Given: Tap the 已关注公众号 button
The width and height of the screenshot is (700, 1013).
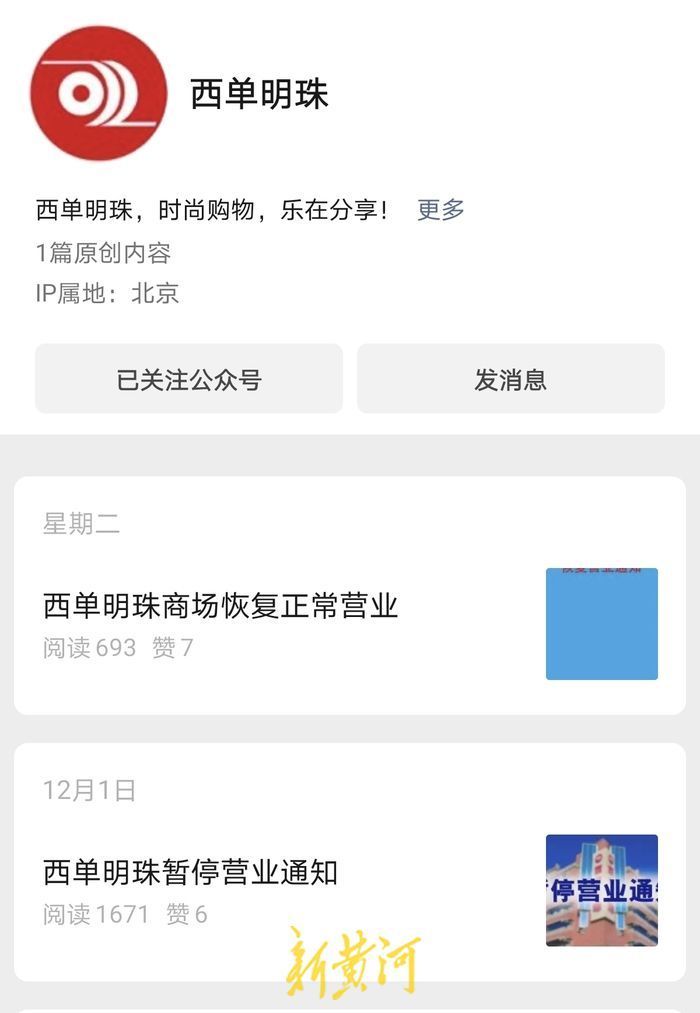Looking at the screenshot, I should [x=189, y=379].
